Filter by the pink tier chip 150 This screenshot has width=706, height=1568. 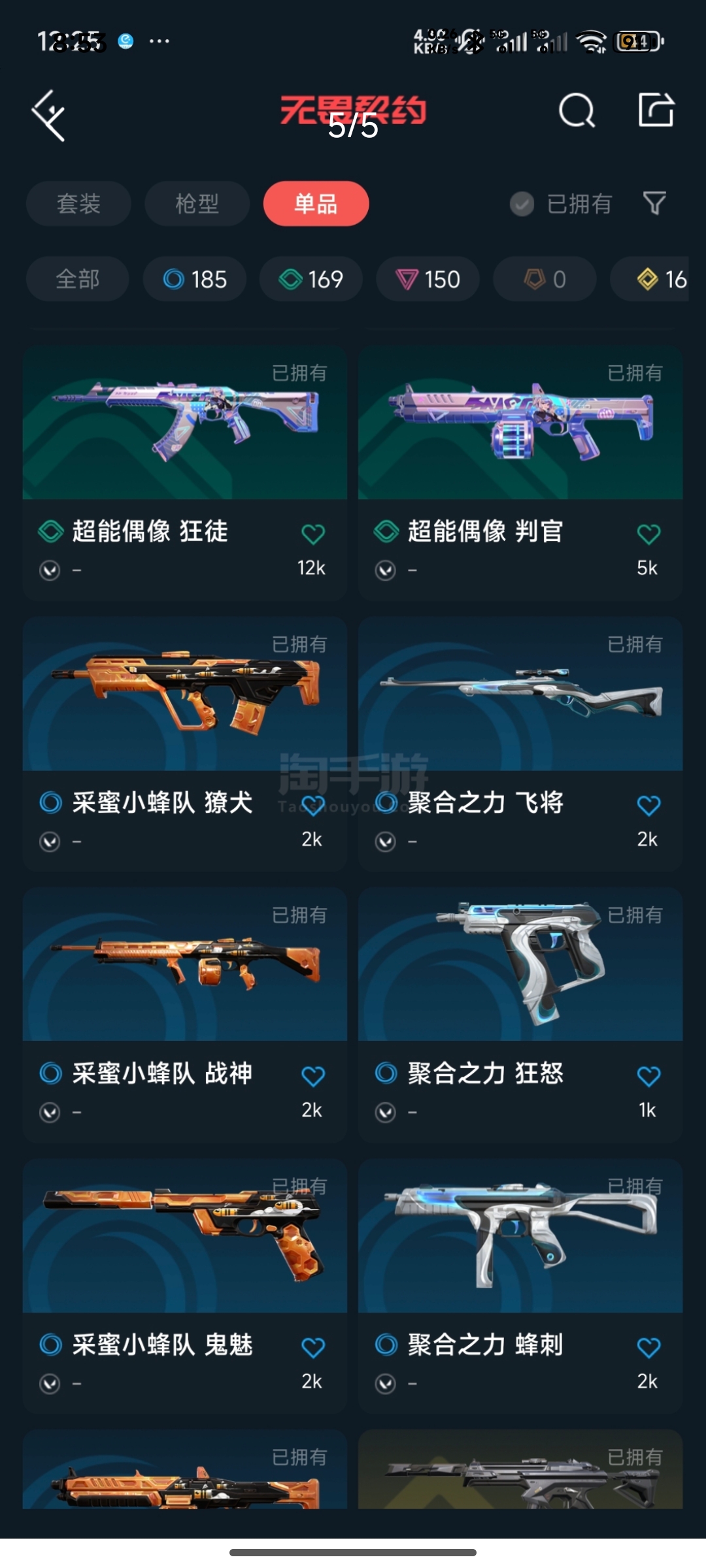tap(428, 279)
